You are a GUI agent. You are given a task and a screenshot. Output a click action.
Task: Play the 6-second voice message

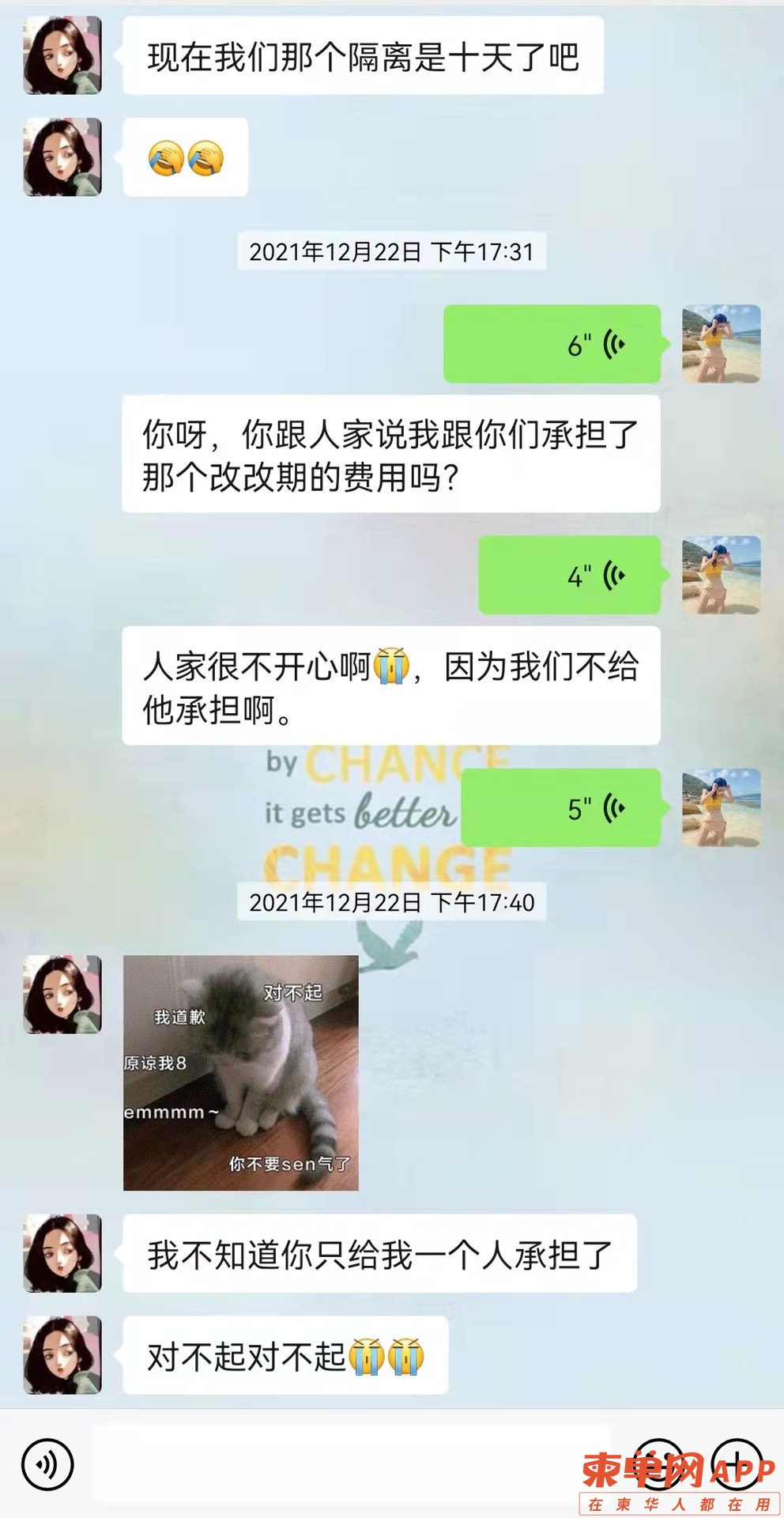click(552, 345)
